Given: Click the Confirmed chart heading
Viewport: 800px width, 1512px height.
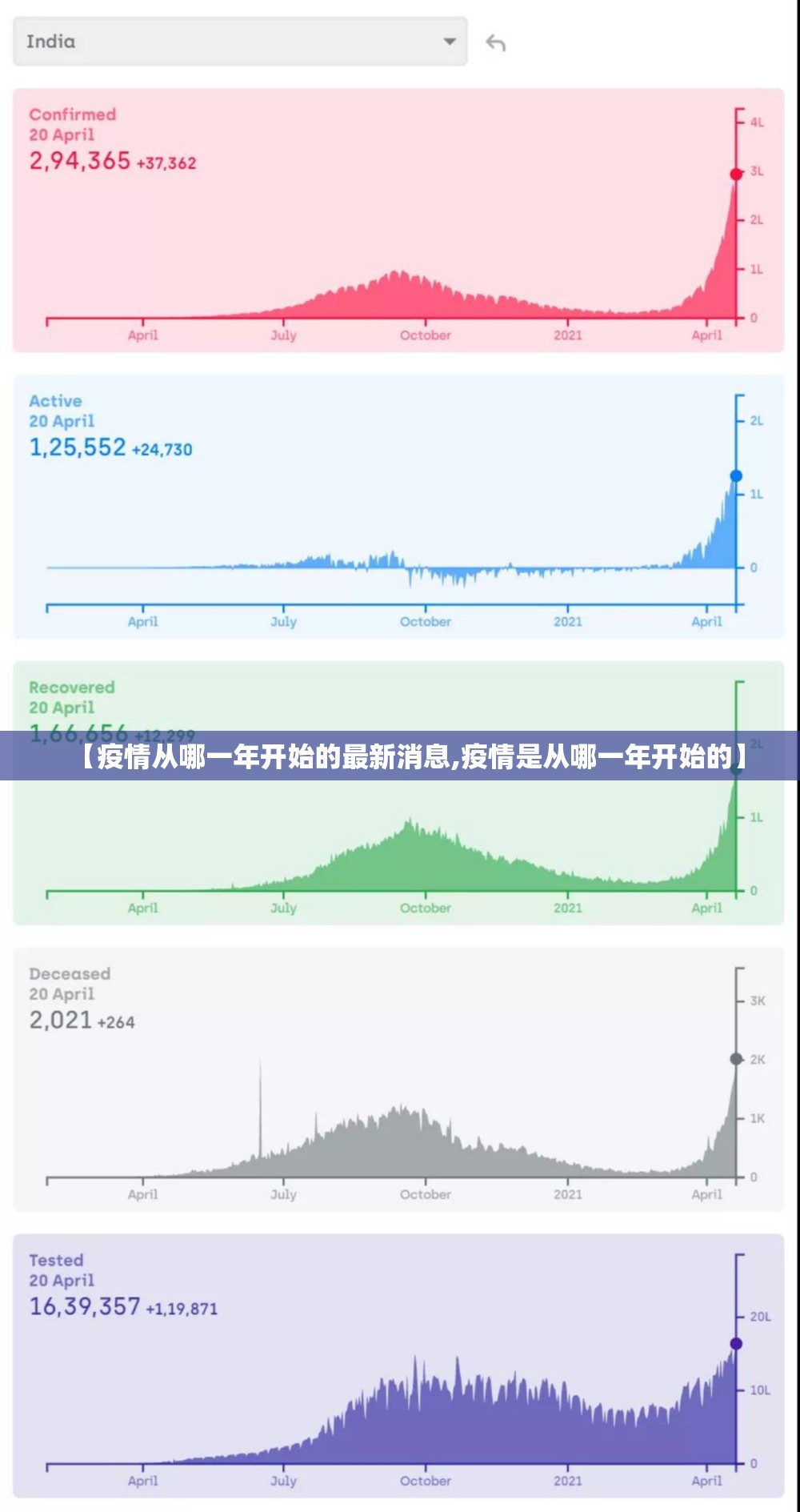Looking at the screenshot, I should coord(73,114).
